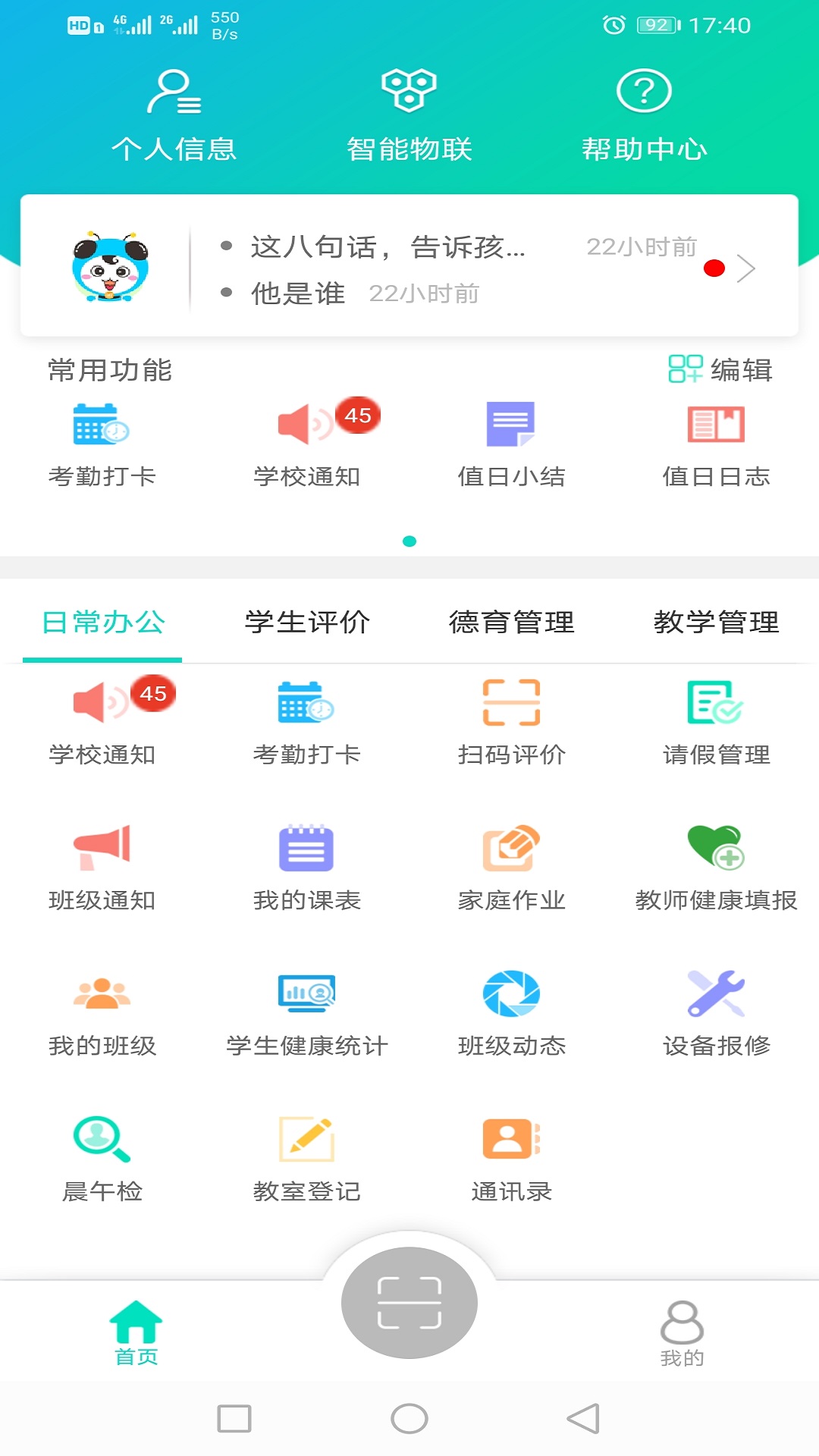This screenshot has height=1456, width=819.
Task: Open 个人信息 personal info
Action: [x=174, y=114]
